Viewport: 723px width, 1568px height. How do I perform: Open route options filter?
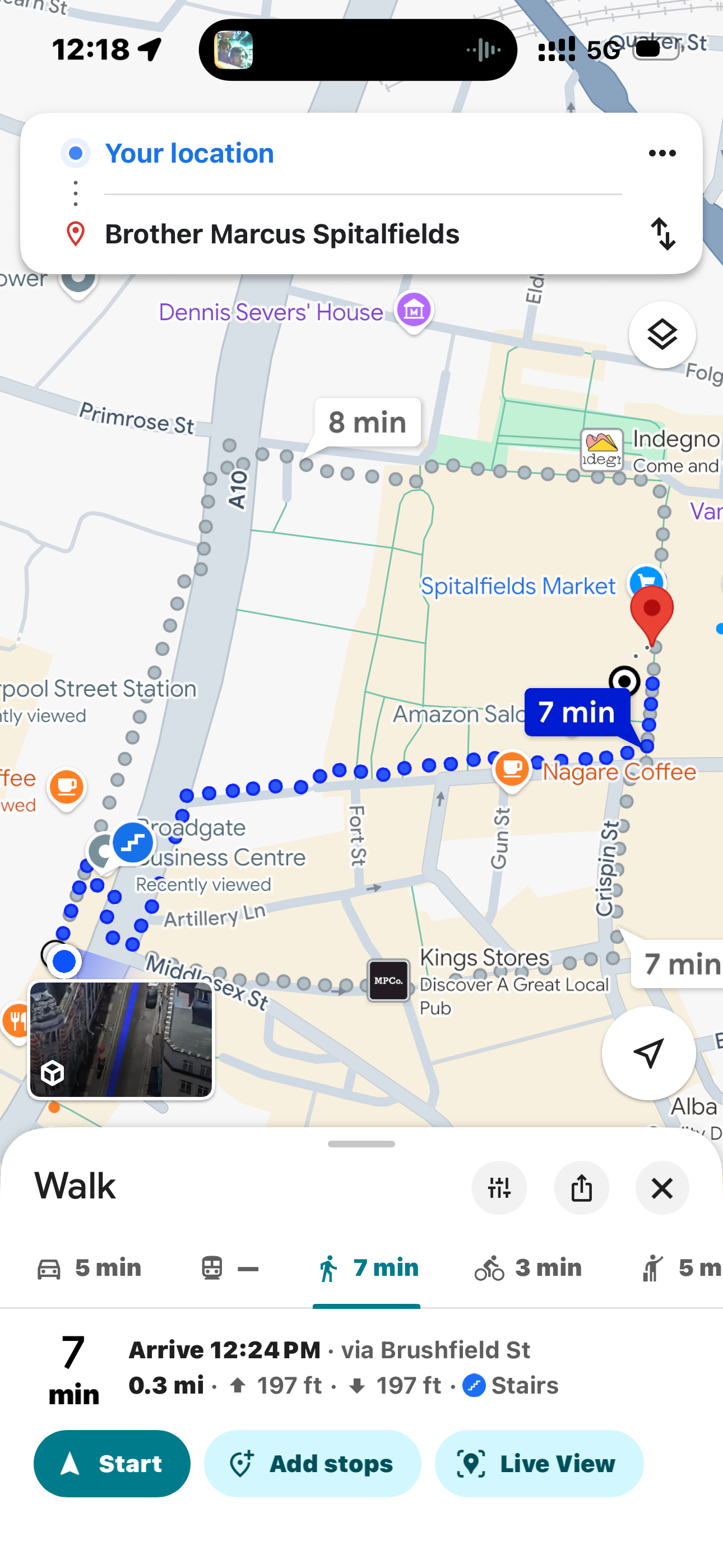click(x=499, y=1188)
